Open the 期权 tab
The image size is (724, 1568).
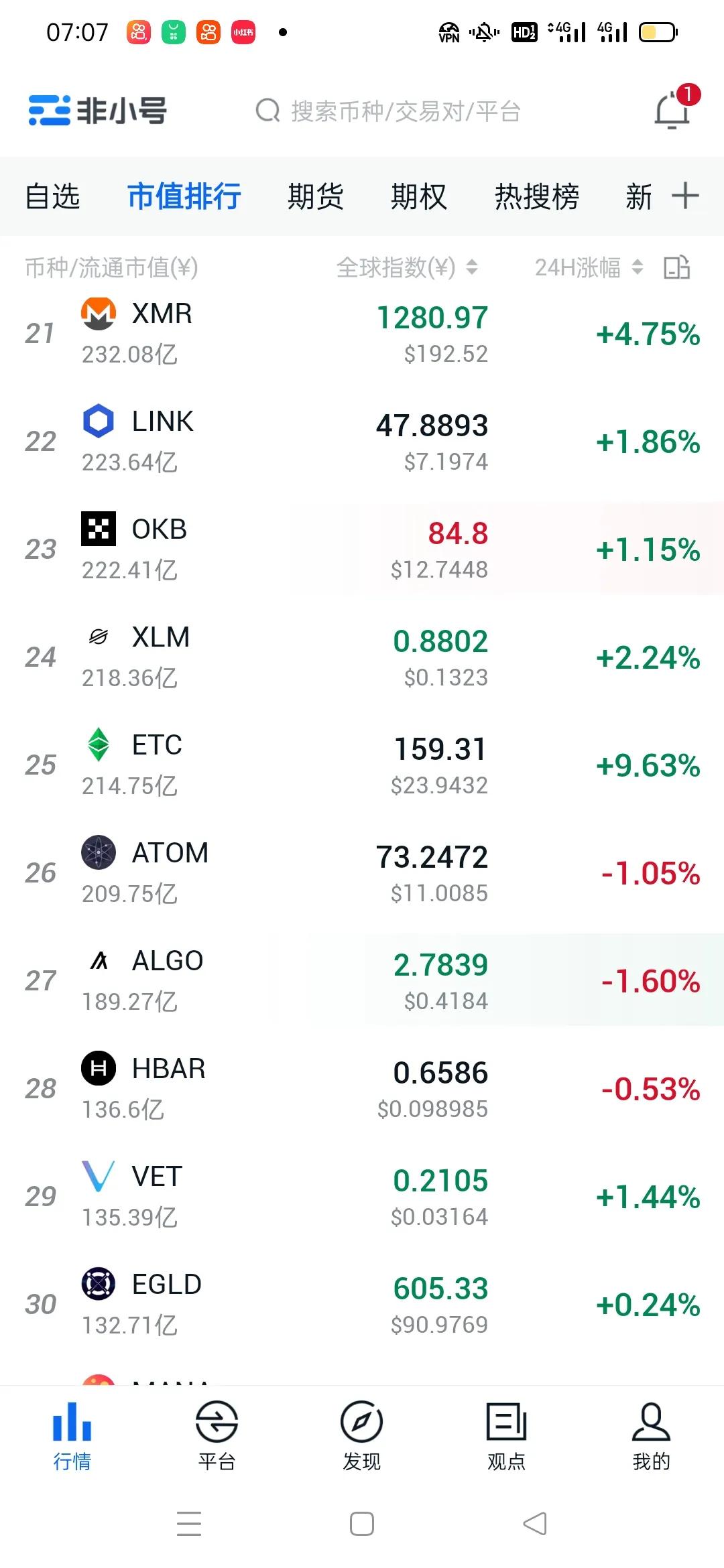click(x=419, y=197)
